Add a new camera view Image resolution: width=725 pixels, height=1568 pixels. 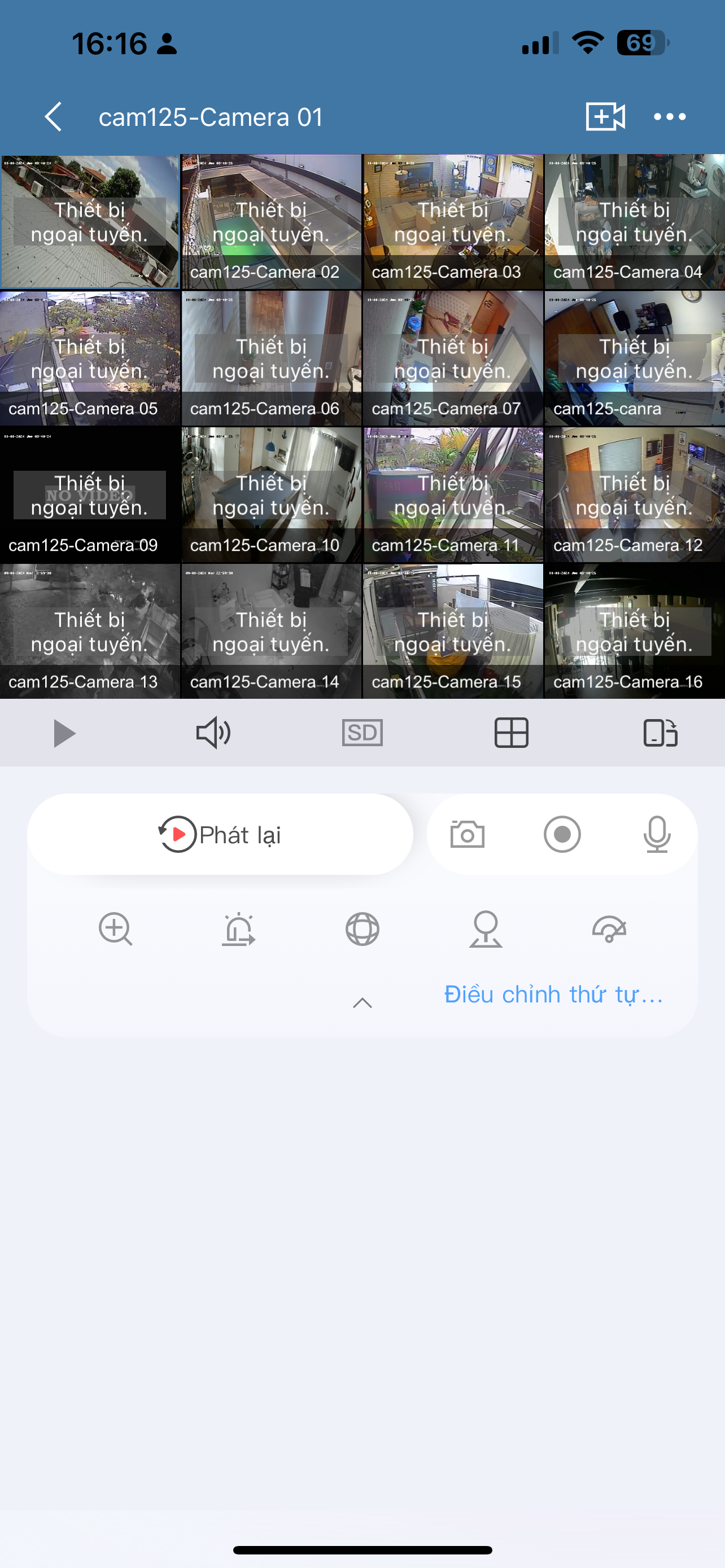(605, 116)
